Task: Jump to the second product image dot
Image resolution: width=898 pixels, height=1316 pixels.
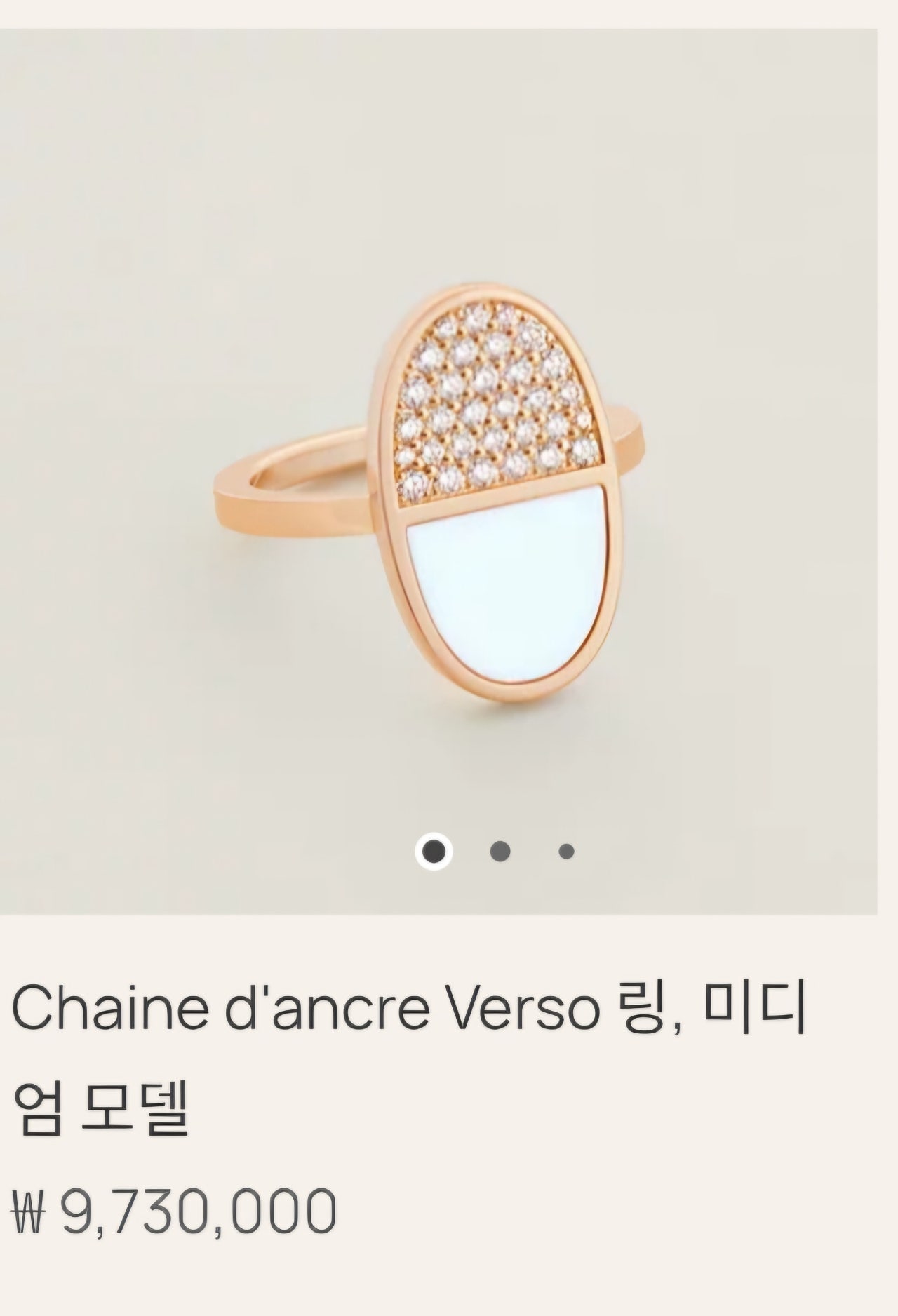Action: pyautogui.click(x=500, y=851)
